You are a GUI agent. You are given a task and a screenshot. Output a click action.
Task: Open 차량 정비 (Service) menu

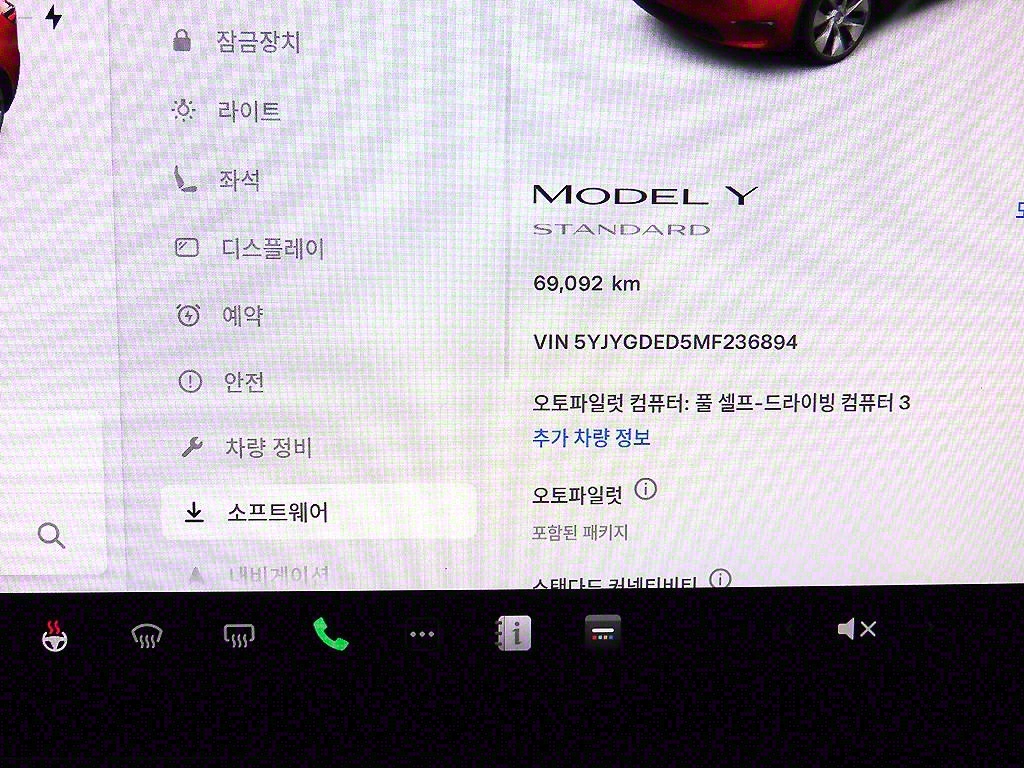(x=267, y=448)
